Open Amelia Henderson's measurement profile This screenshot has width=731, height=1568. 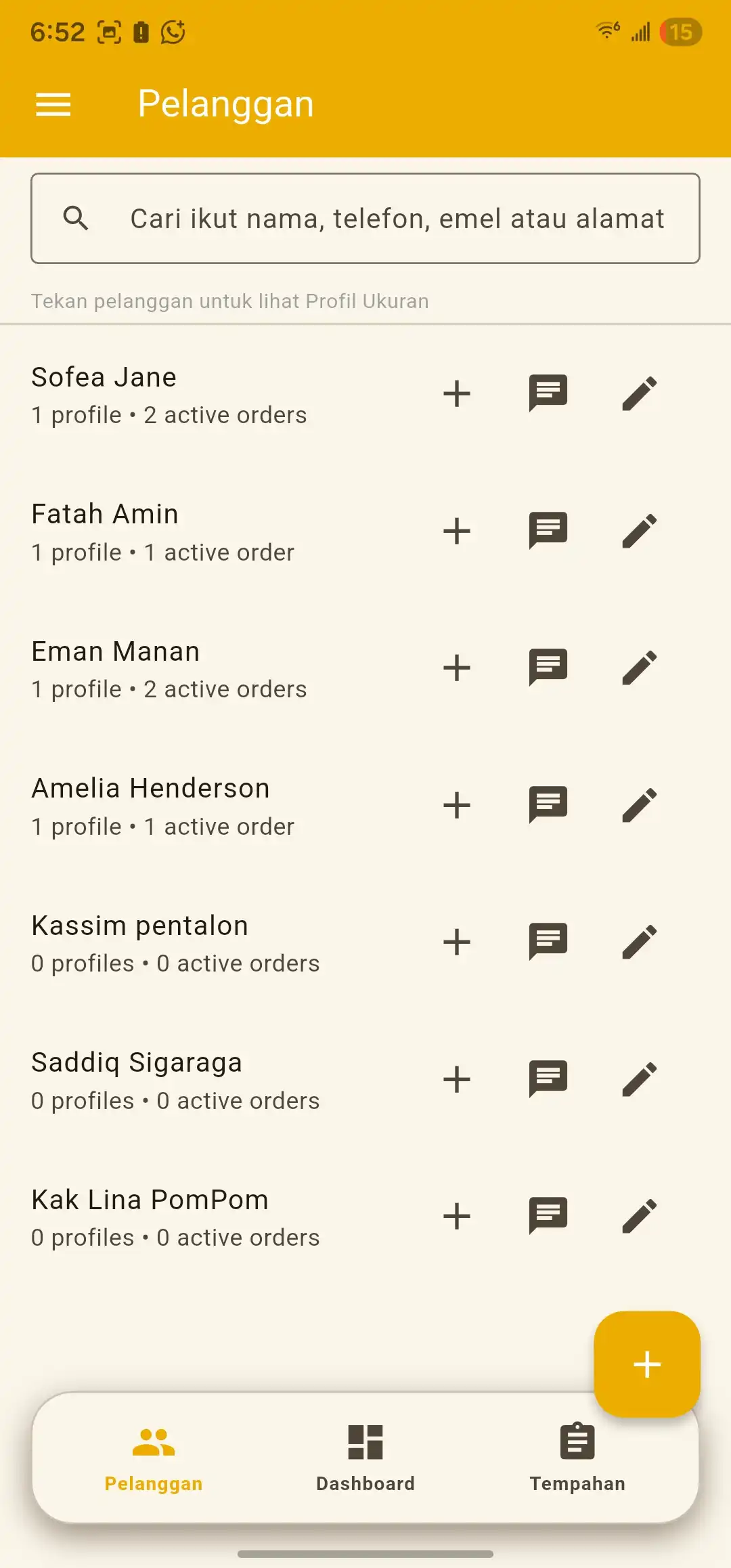(x=169, y=806)
